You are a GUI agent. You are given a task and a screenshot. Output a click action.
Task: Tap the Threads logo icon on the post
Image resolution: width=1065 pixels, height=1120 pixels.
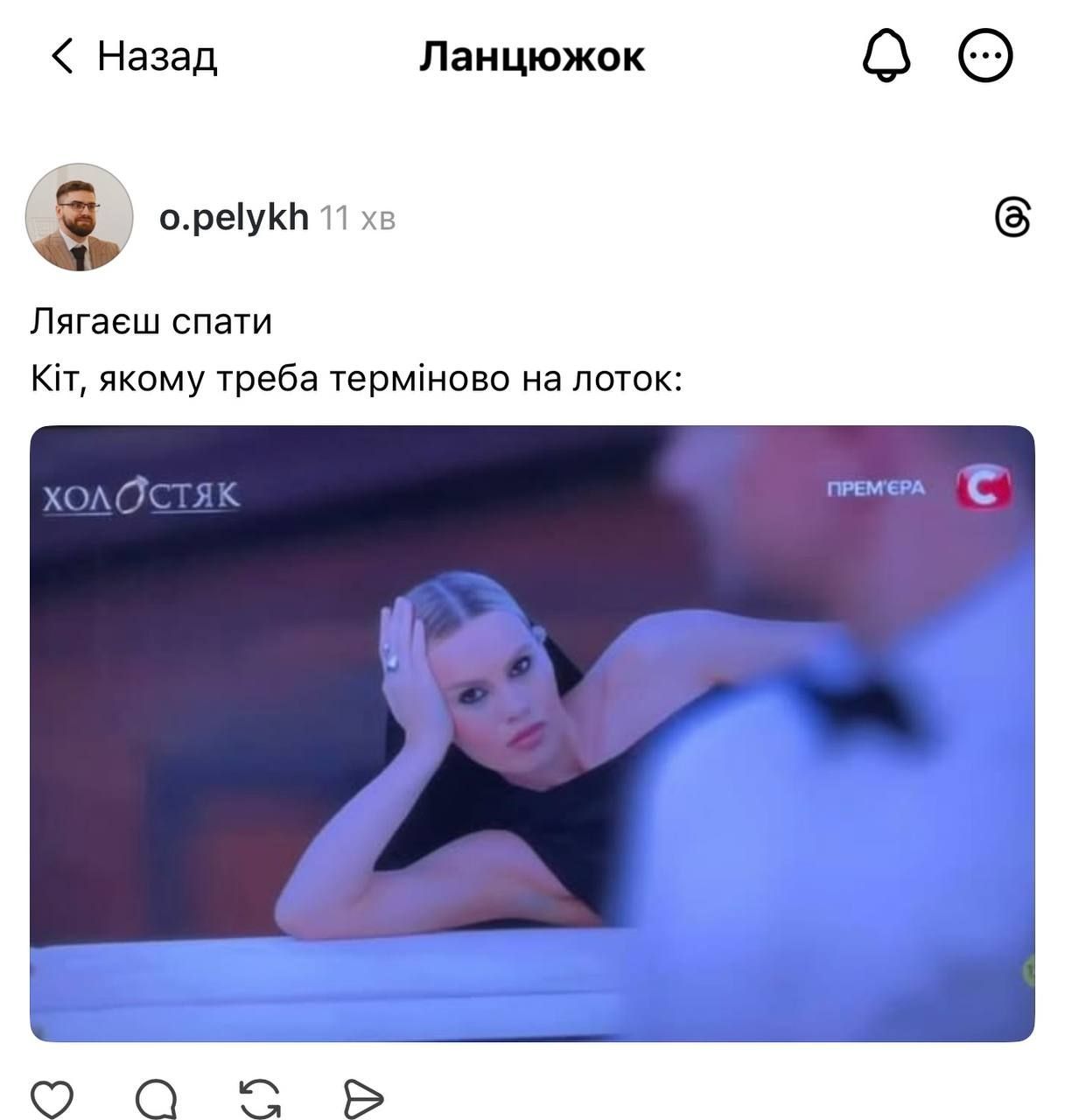click(x=1012, y=217)
